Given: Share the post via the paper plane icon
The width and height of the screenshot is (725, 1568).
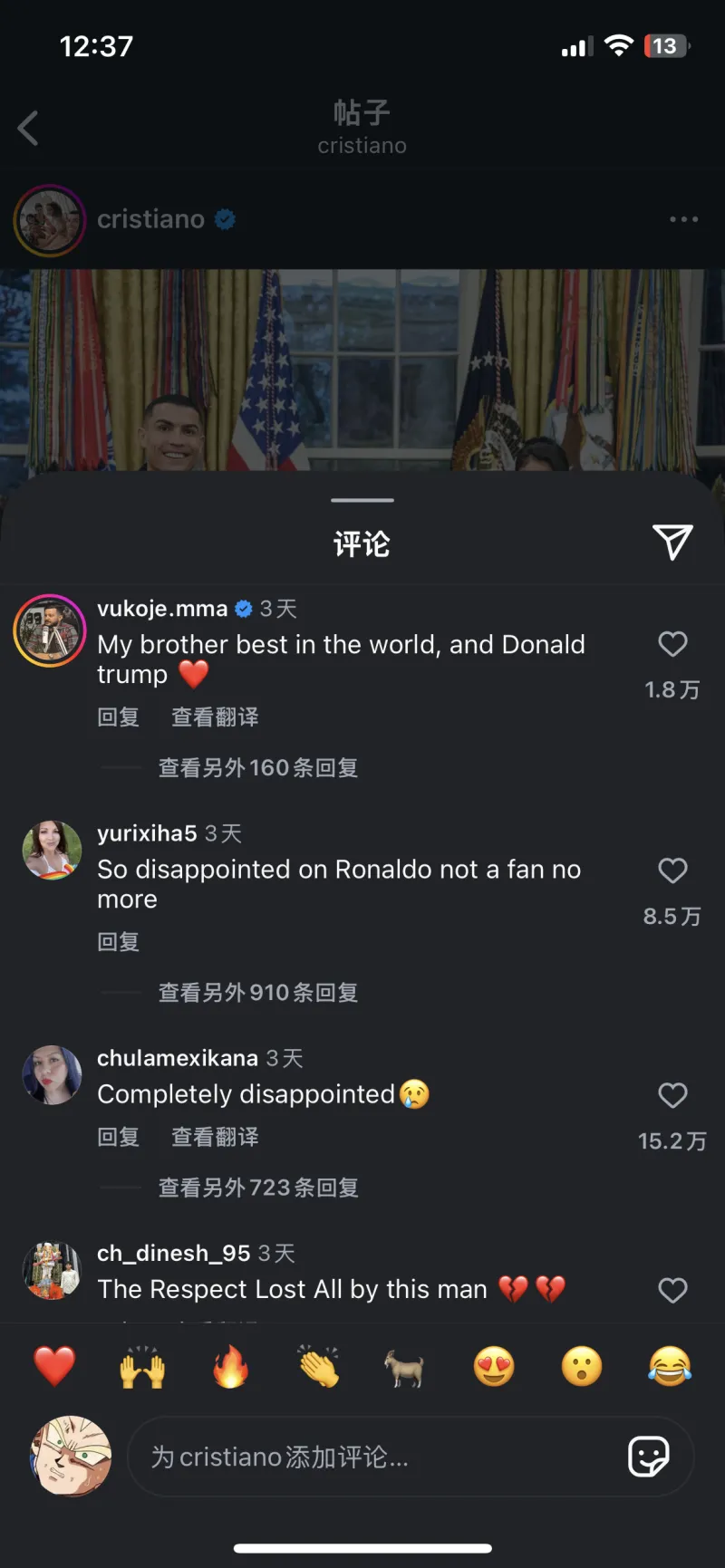Looking at the screenshot, I should click(x=672, y=543).
